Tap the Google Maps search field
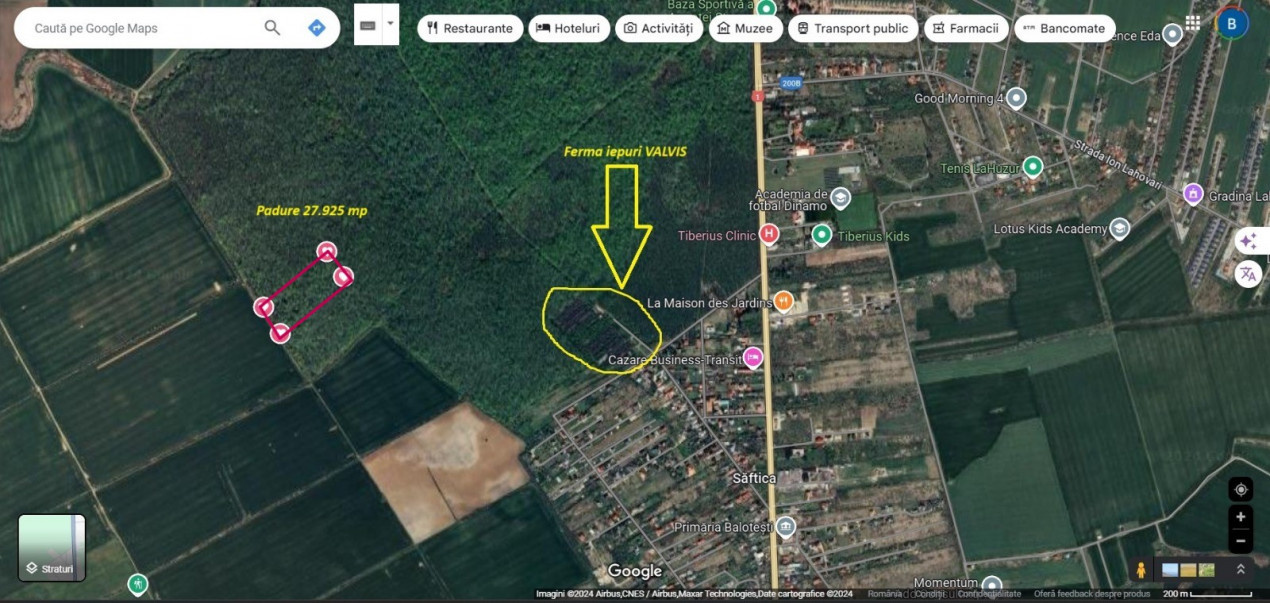The width and height of the screenshot is (1270, 603). point(140,28)
